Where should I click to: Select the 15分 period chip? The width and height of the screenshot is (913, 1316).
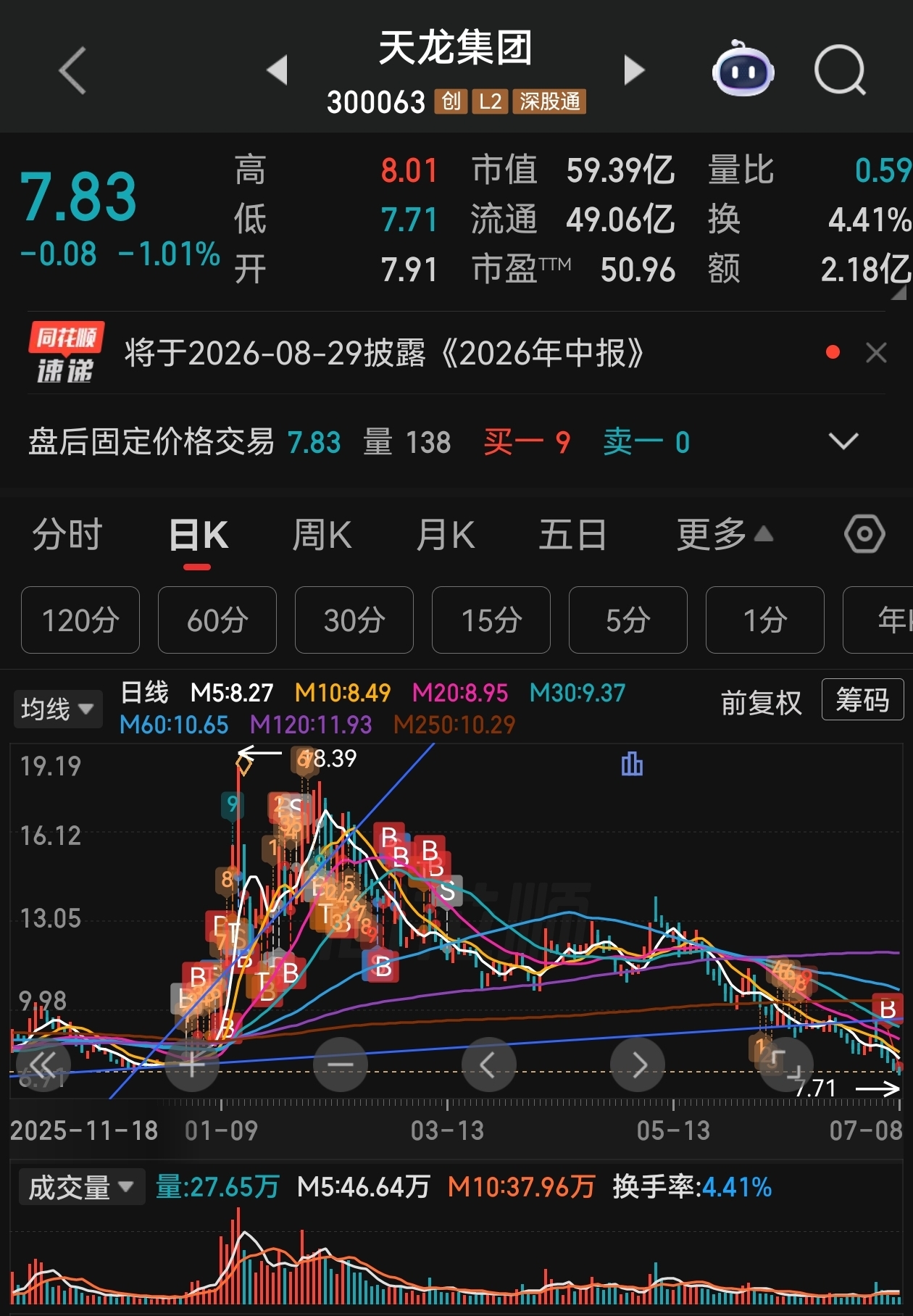pyautogui.click(x=491, y=620)
